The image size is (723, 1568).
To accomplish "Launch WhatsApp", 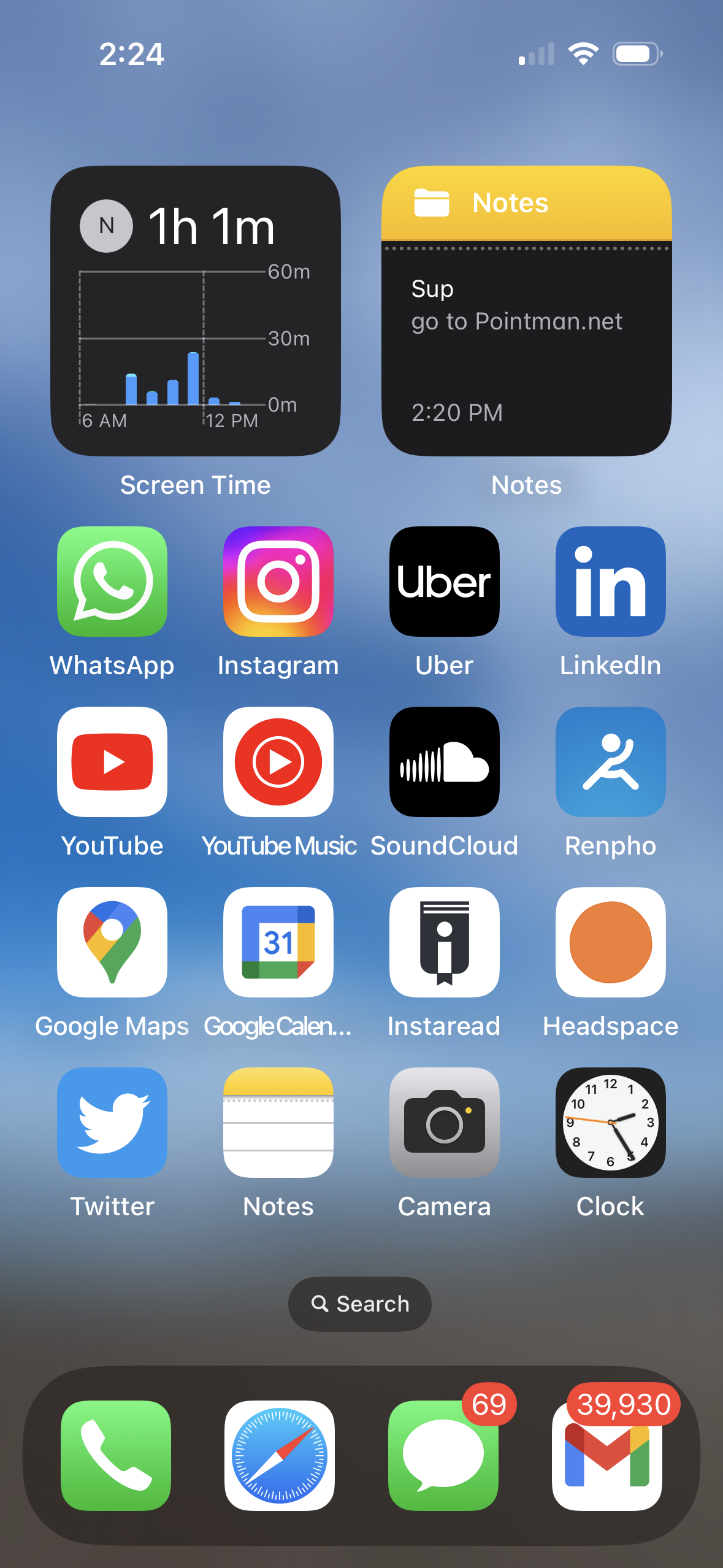I will [112, 581].
